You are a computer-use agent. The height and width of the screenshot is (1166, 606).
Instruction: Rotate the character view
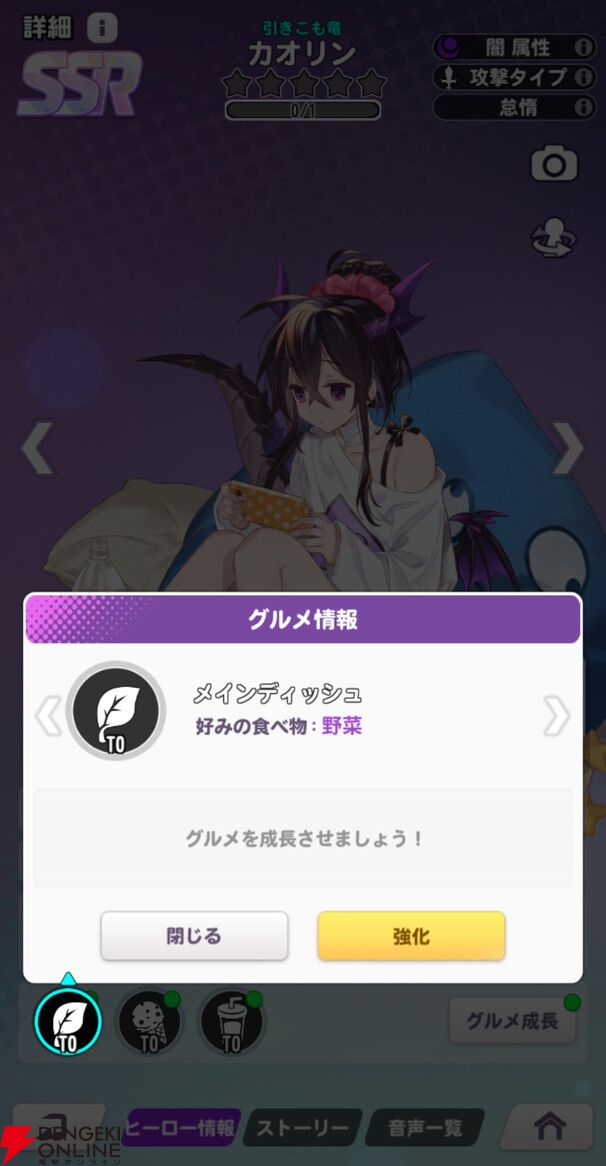pos(553,236)
